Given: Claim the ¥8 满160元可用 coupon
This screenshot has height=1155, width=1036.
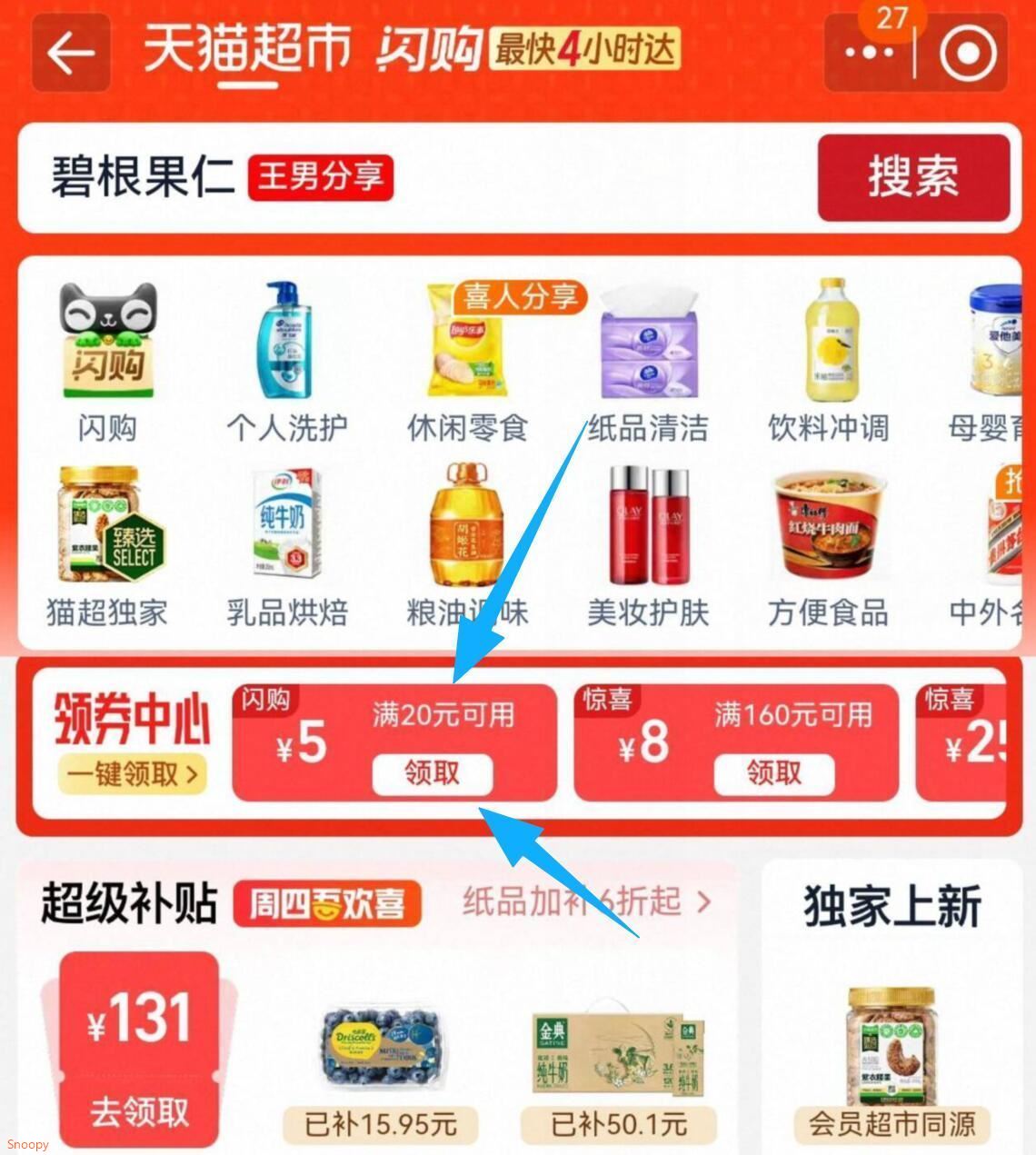Looking at the screenshot, I should pyautogui.click(x=773, y=773).
